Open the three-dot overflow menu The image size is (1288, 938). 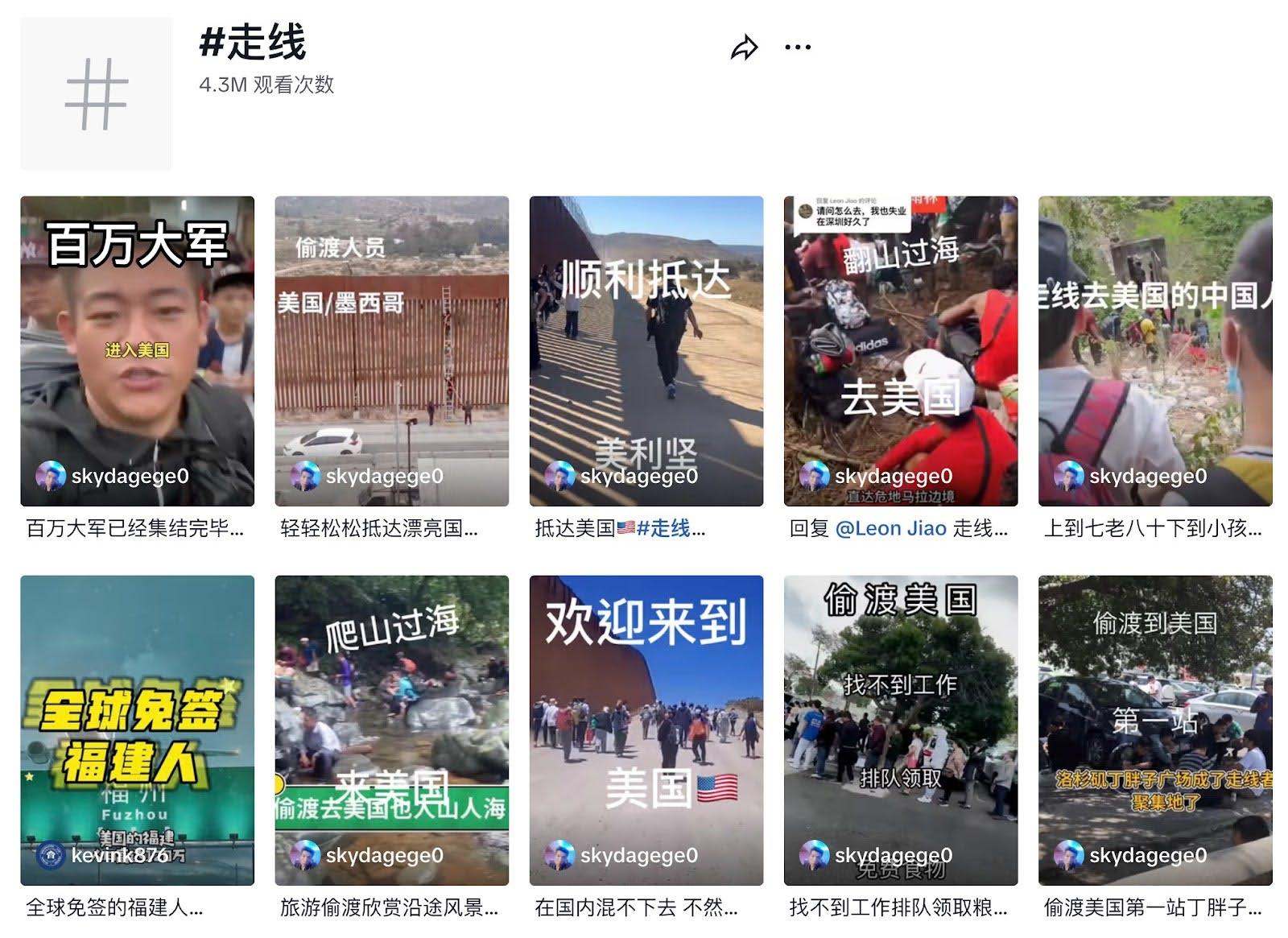pos(797,48)
